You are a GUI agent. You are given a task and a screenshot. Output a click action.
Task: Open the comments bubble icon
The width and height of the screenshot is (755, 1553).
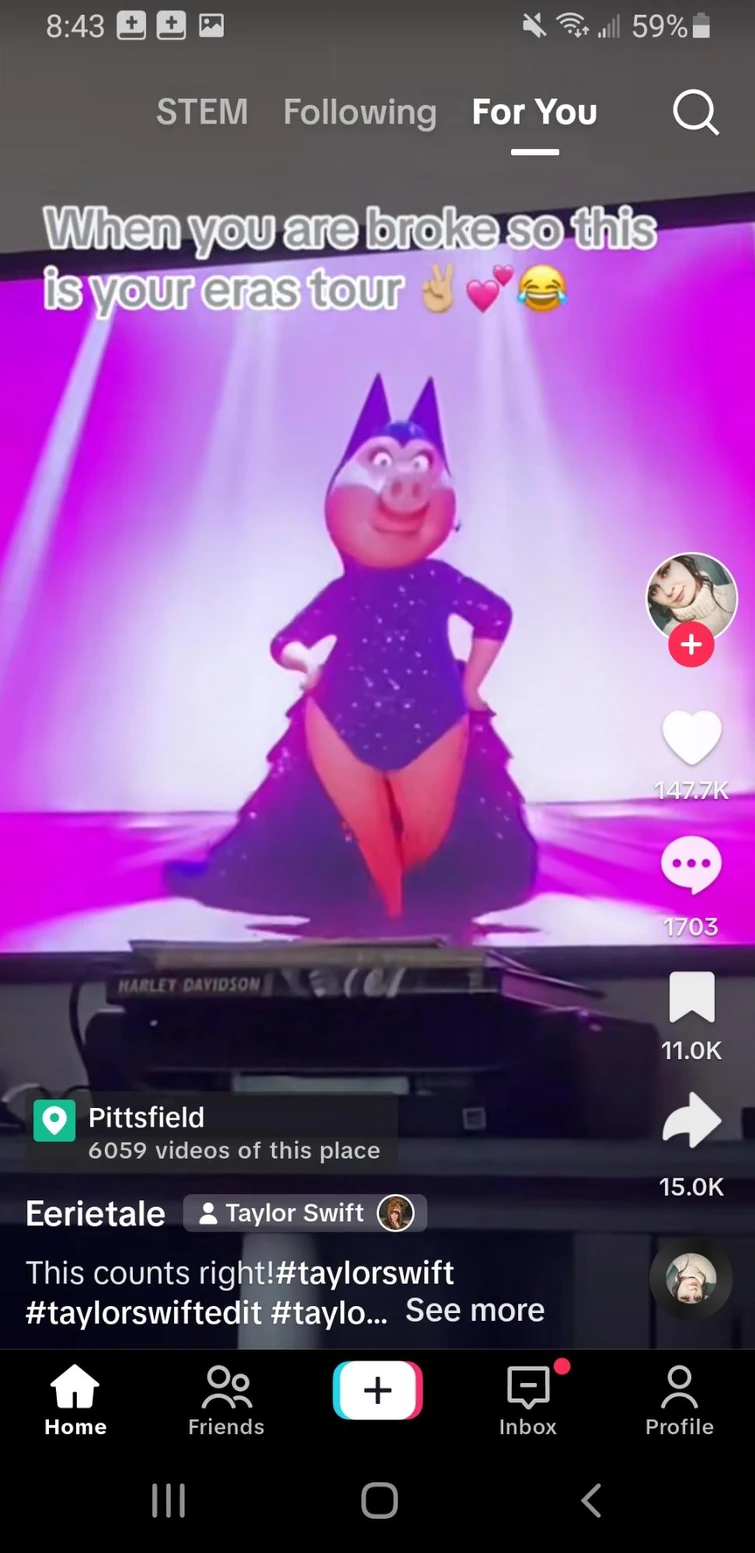tap(691, 866)
